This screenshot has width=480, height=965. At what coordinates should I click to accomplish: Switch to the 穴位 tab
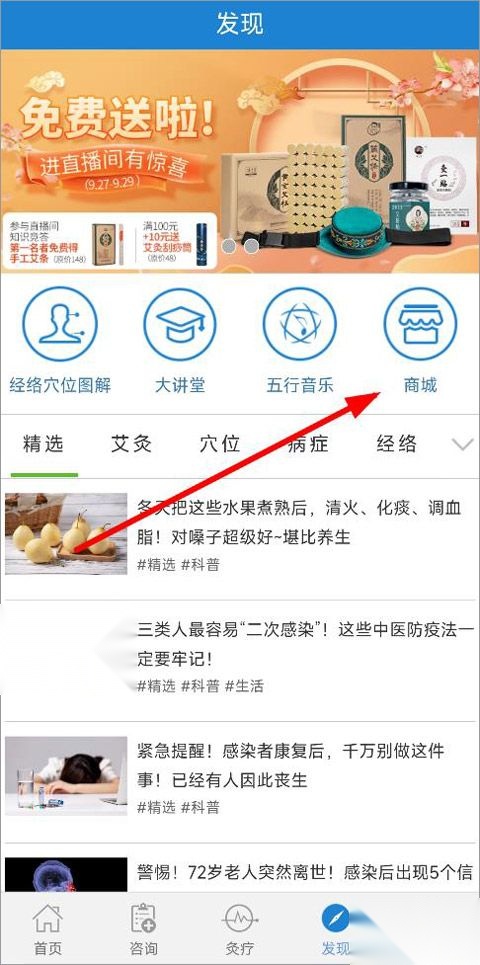click(x=220, y=444)
